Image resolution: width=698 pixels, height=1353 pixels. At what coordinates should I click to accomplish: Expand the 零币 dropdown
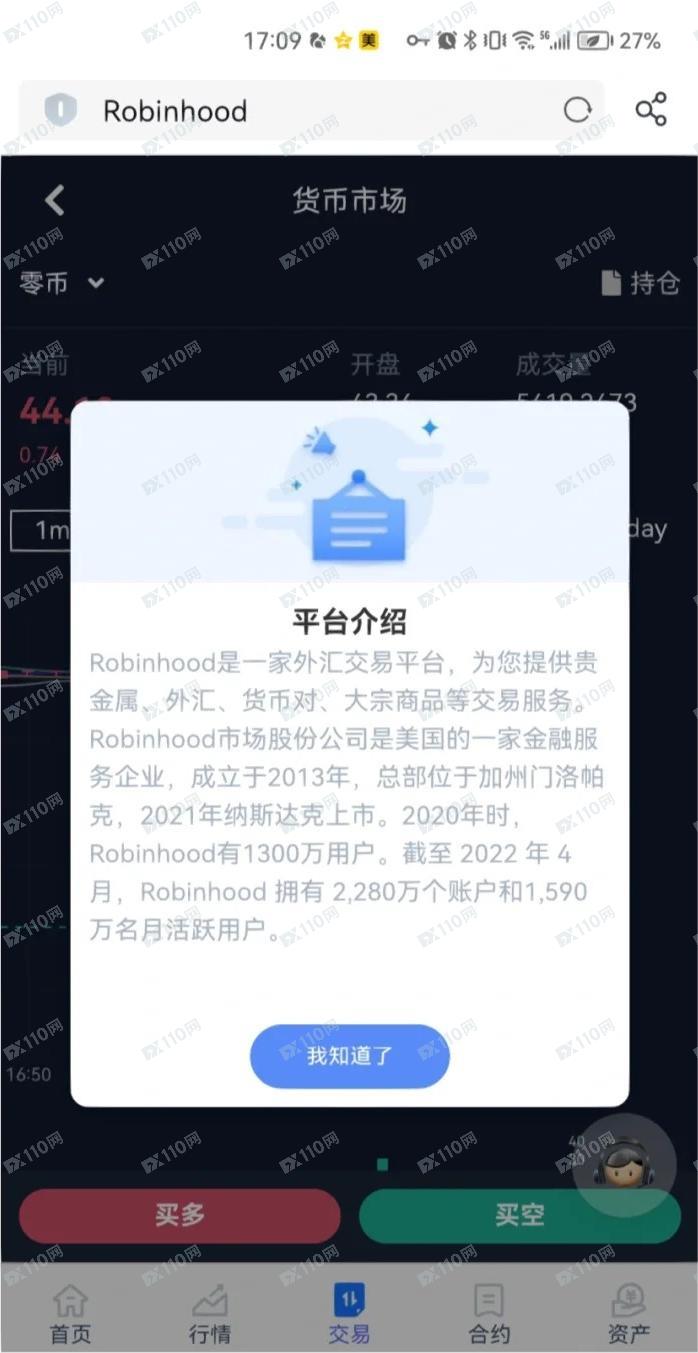click(62, 283)
